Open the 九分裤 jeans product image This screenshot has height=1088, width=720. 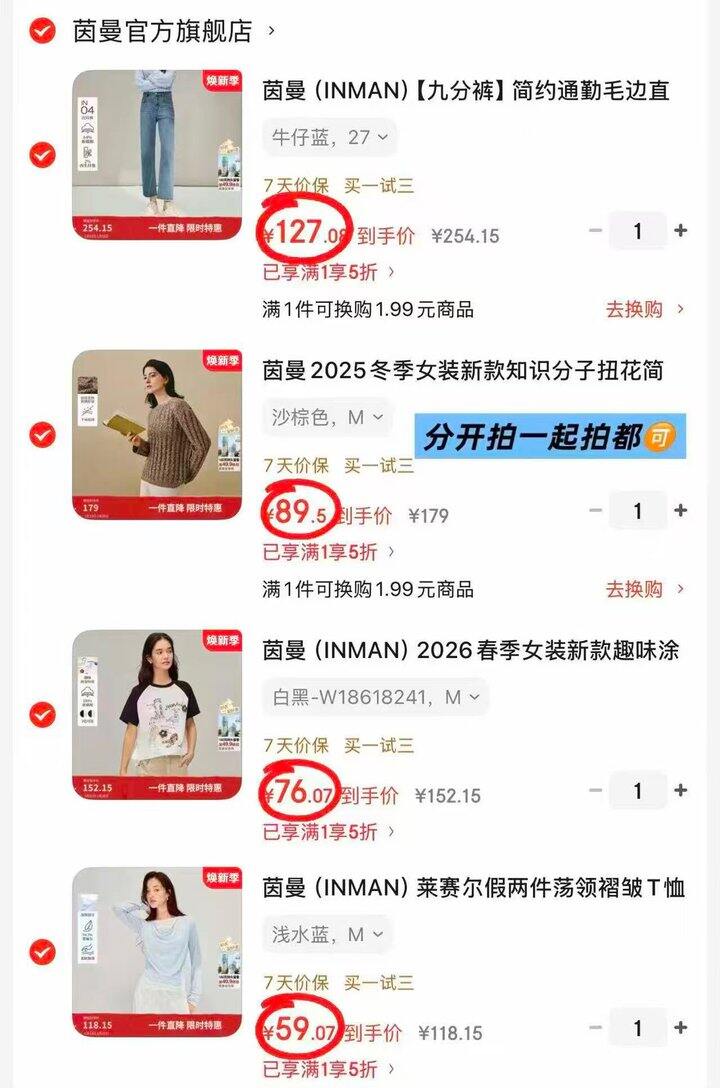click(157, 155)
